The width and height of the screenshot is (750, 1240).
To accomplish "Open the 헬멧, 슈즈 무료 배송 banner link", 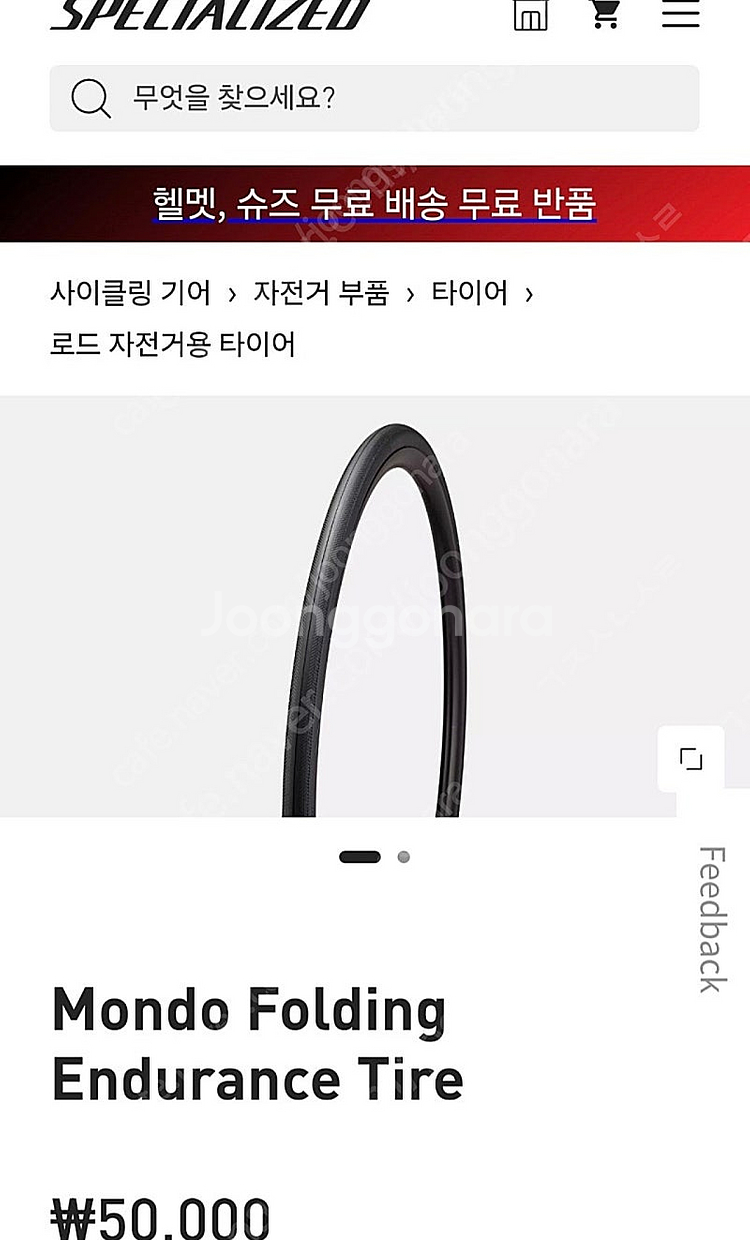I will coord(374,204).
